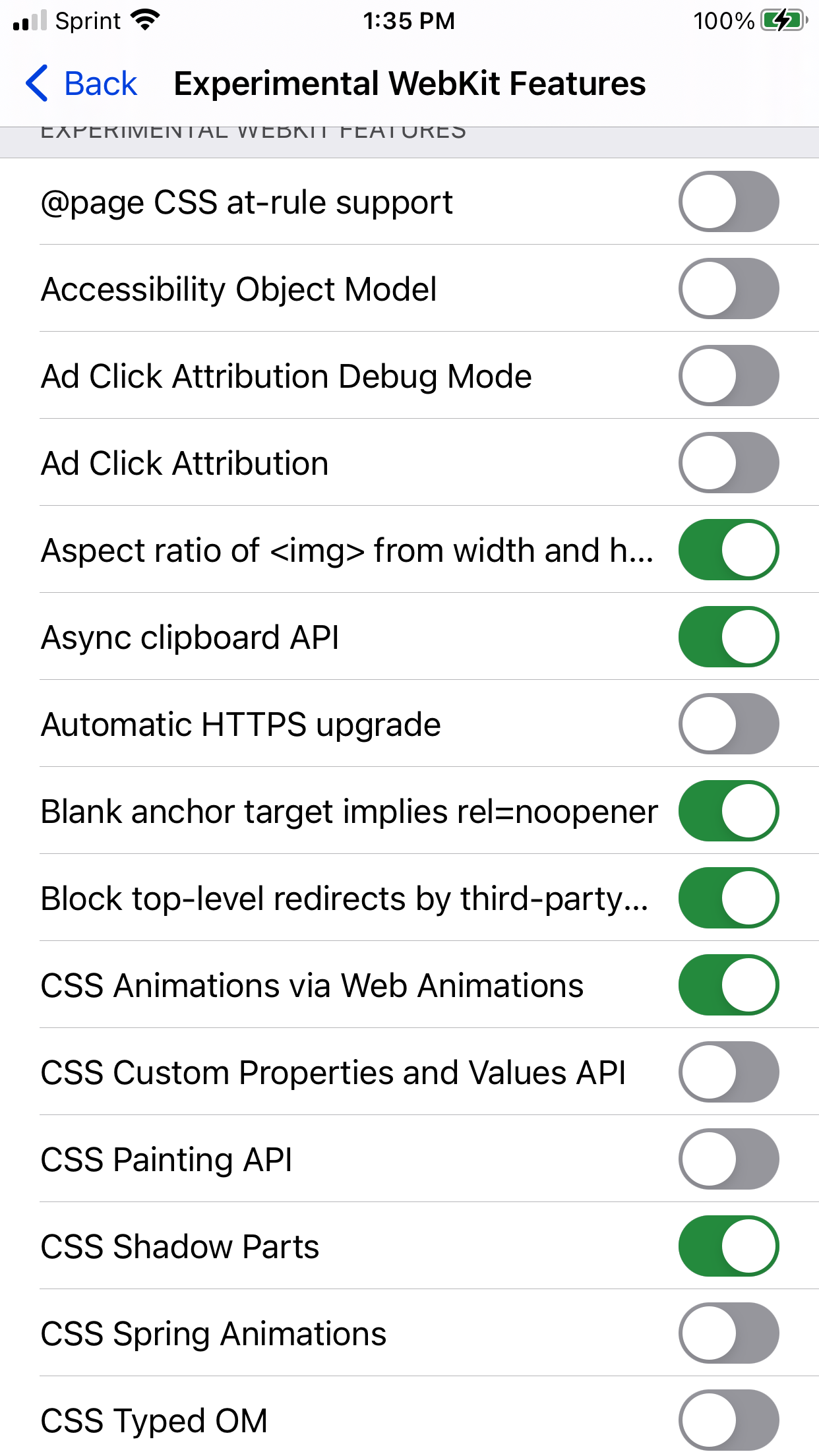Image resolution: width=819 pixels, height=1456 pixels.
Task: Disable CSS Animations via Web Animations
Action: coord(728,985)
